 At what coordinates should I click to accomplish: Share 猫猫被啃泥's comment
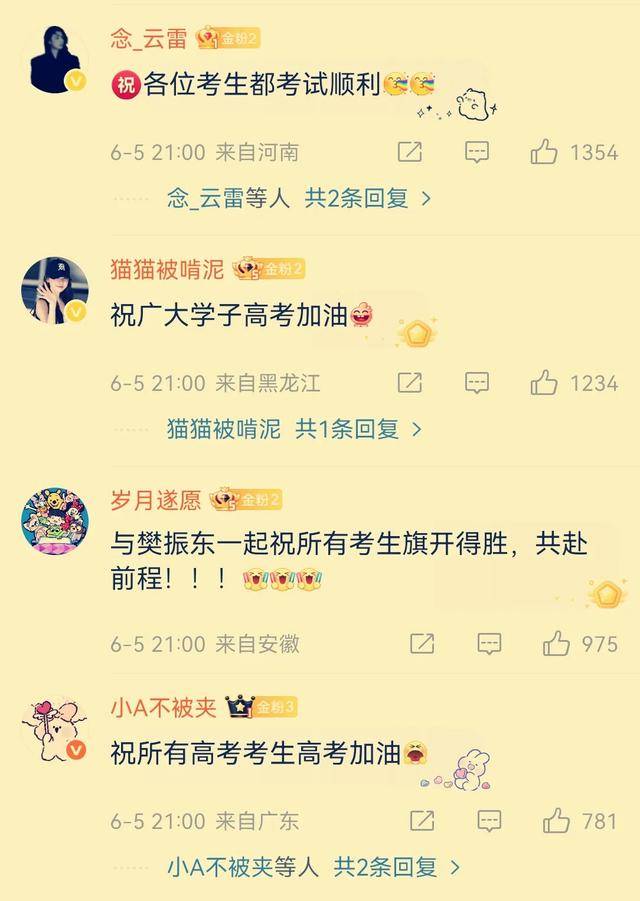point(409,382)
